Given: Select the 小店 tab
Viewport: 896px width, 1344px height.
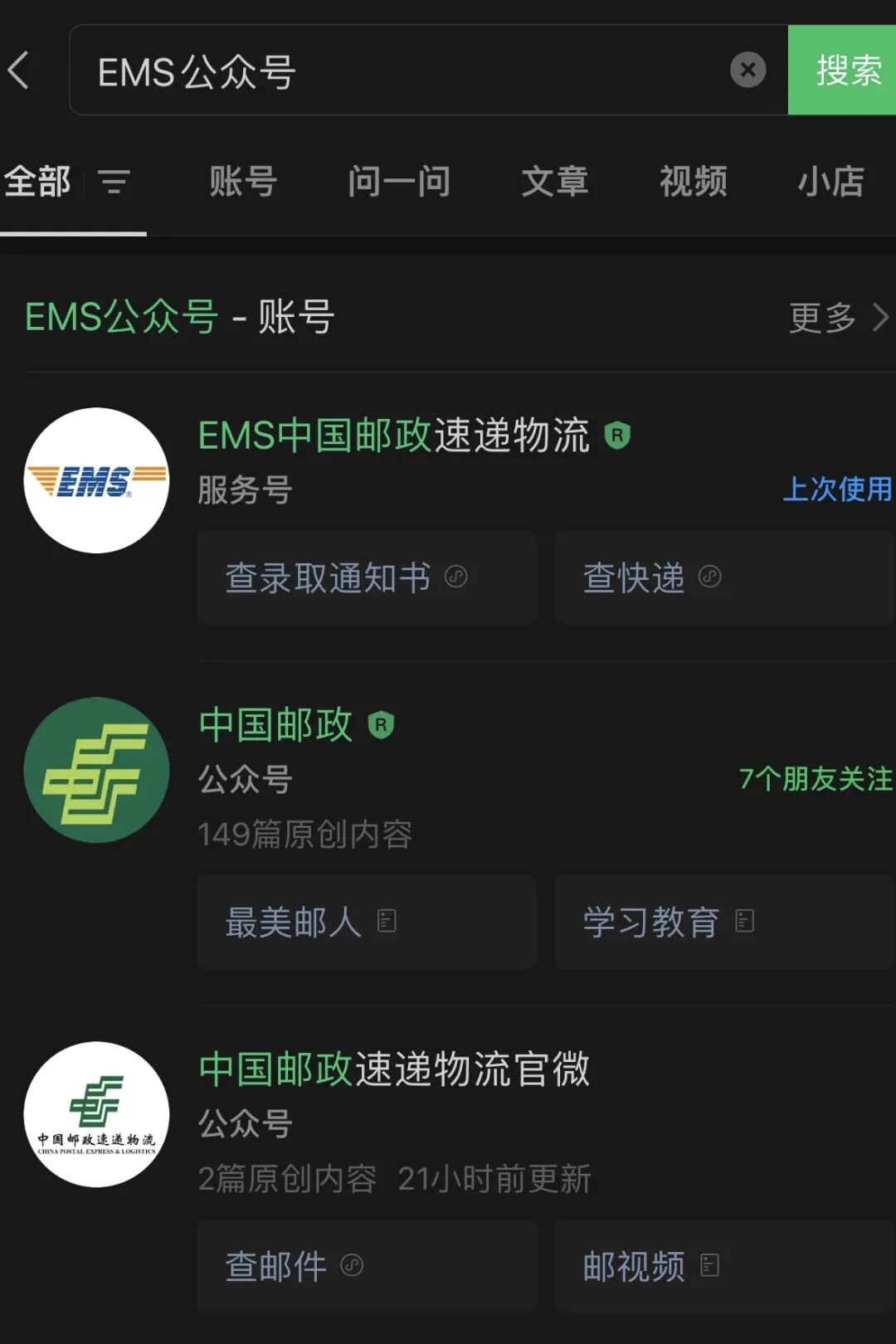Looking at the screenshot, I should click(x=830, y=181).
